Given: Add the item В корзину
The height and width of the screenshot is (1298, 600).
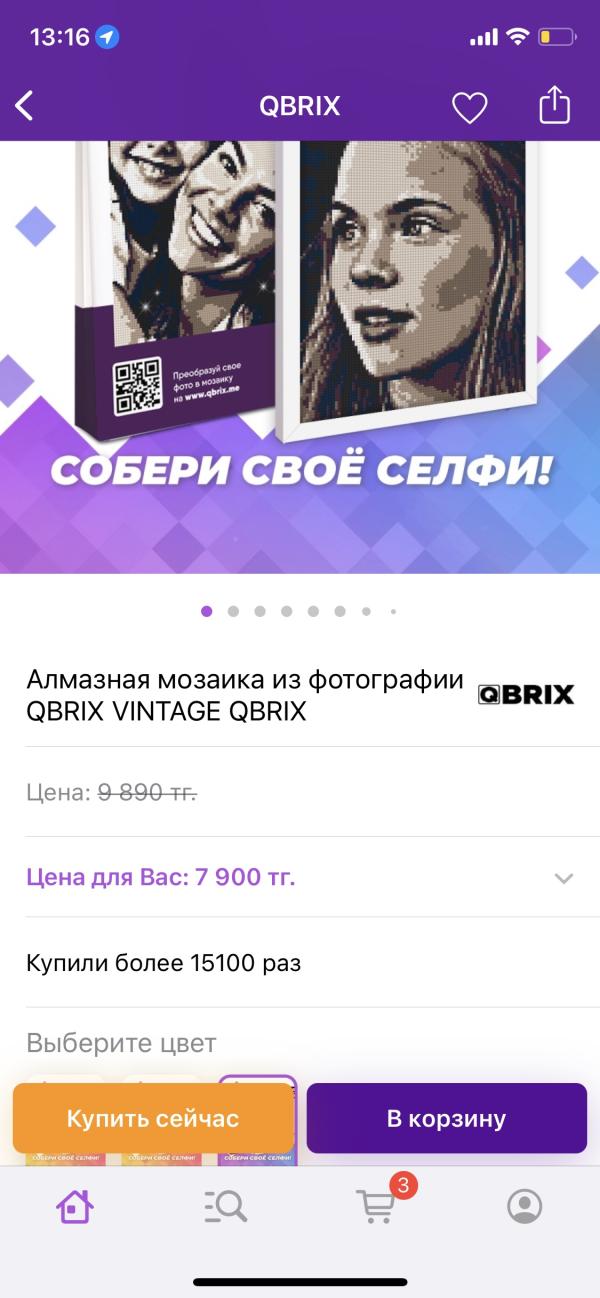Looking at the screenshot, I should pyautogui.click(x=446, y=1118).
